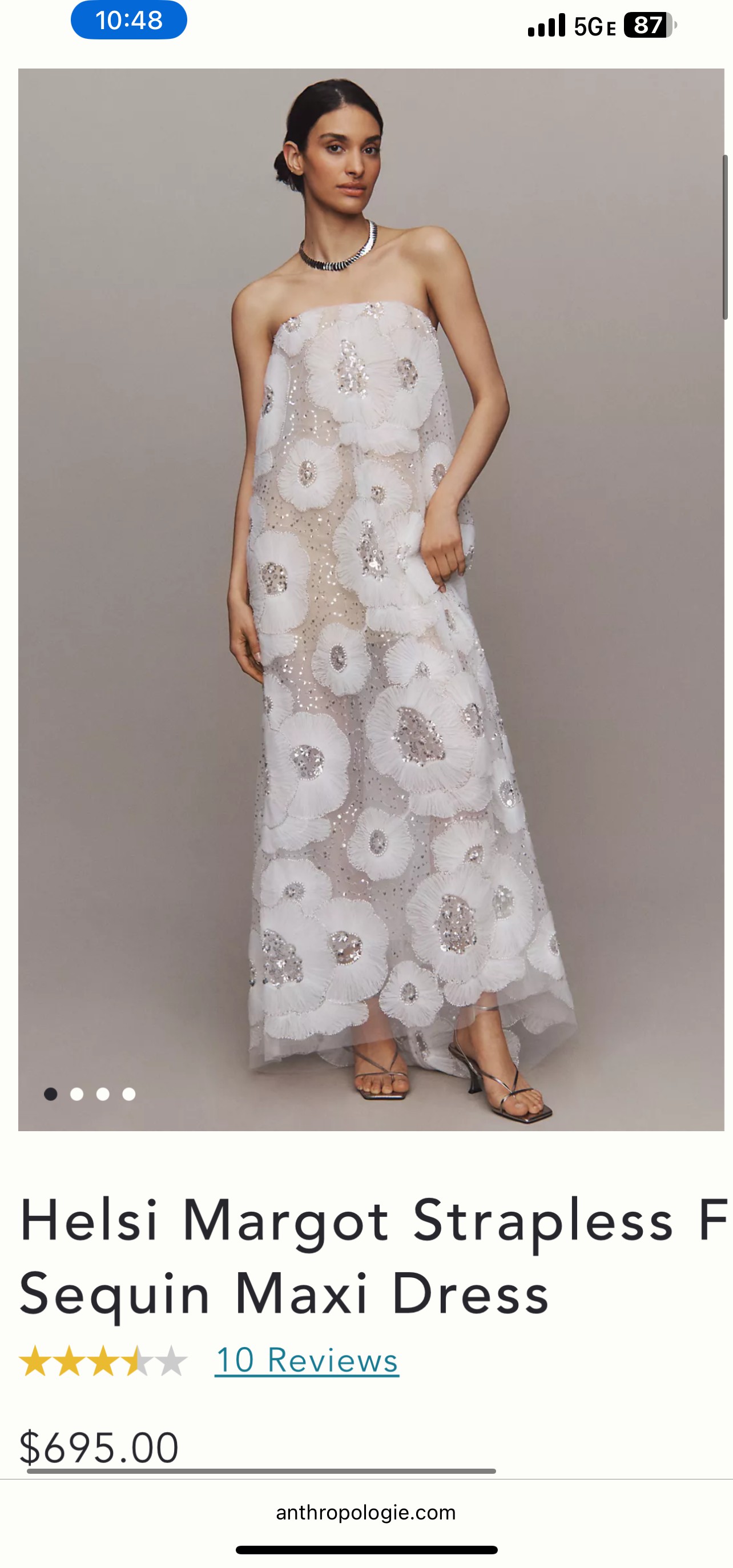Tap the anthropologie.com address bar
733x1568 pixels.
coord(366,1512)
